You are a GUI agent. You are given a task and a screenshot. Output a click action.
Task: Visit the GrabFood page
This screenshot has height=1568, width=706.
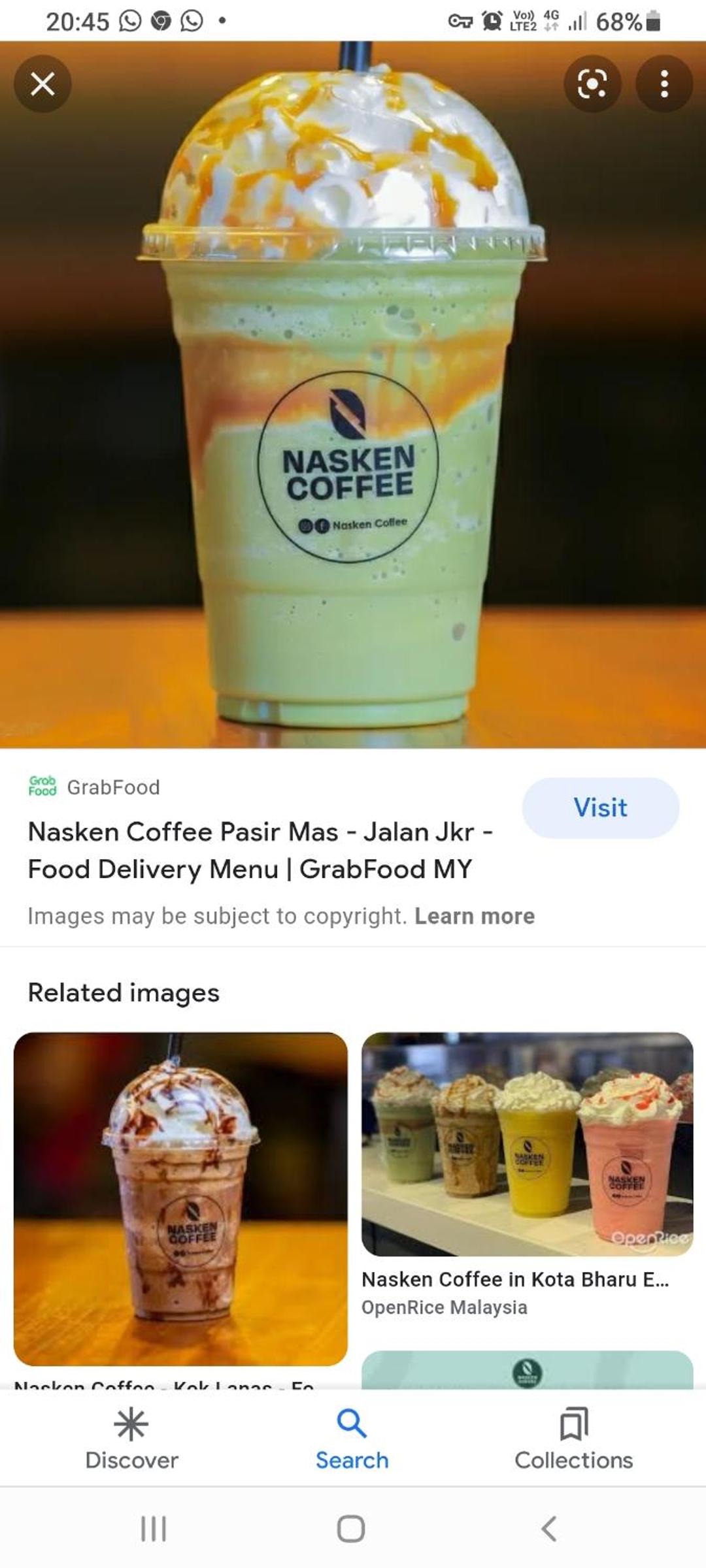click(600, 808)
